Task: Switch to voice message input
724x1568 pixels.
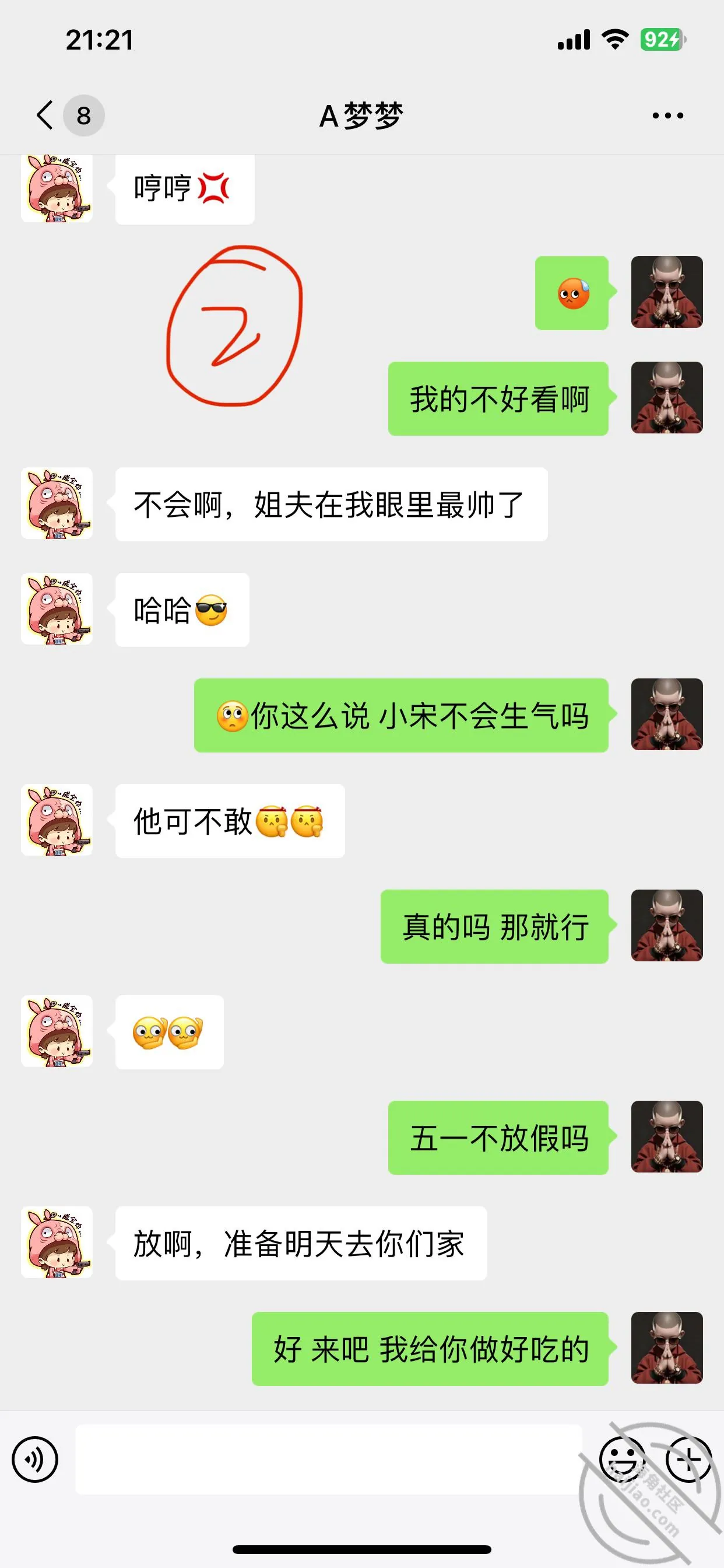Action: (36, 1459)
